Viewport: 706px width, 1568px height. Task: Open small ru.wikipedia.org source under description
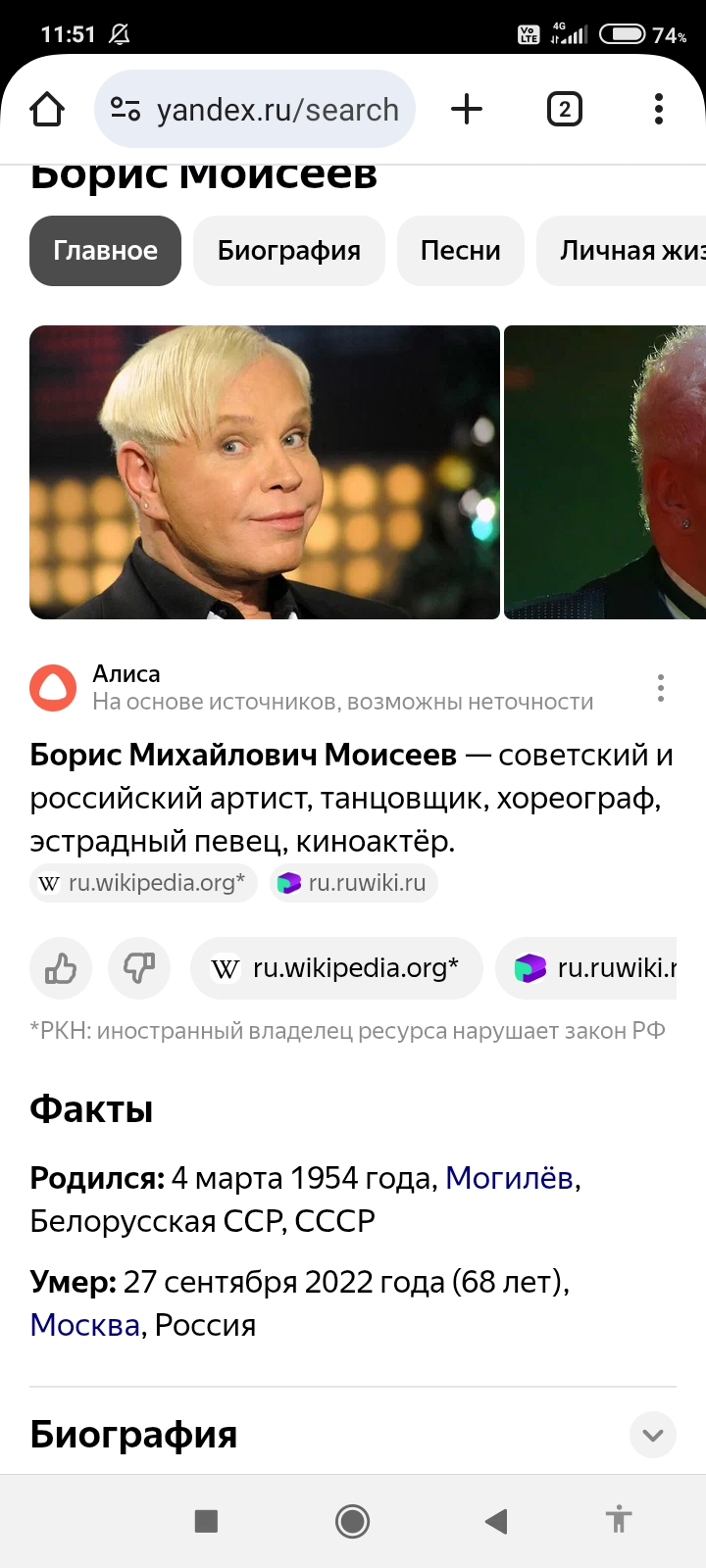pyautogui.click(x=144, y=883)
